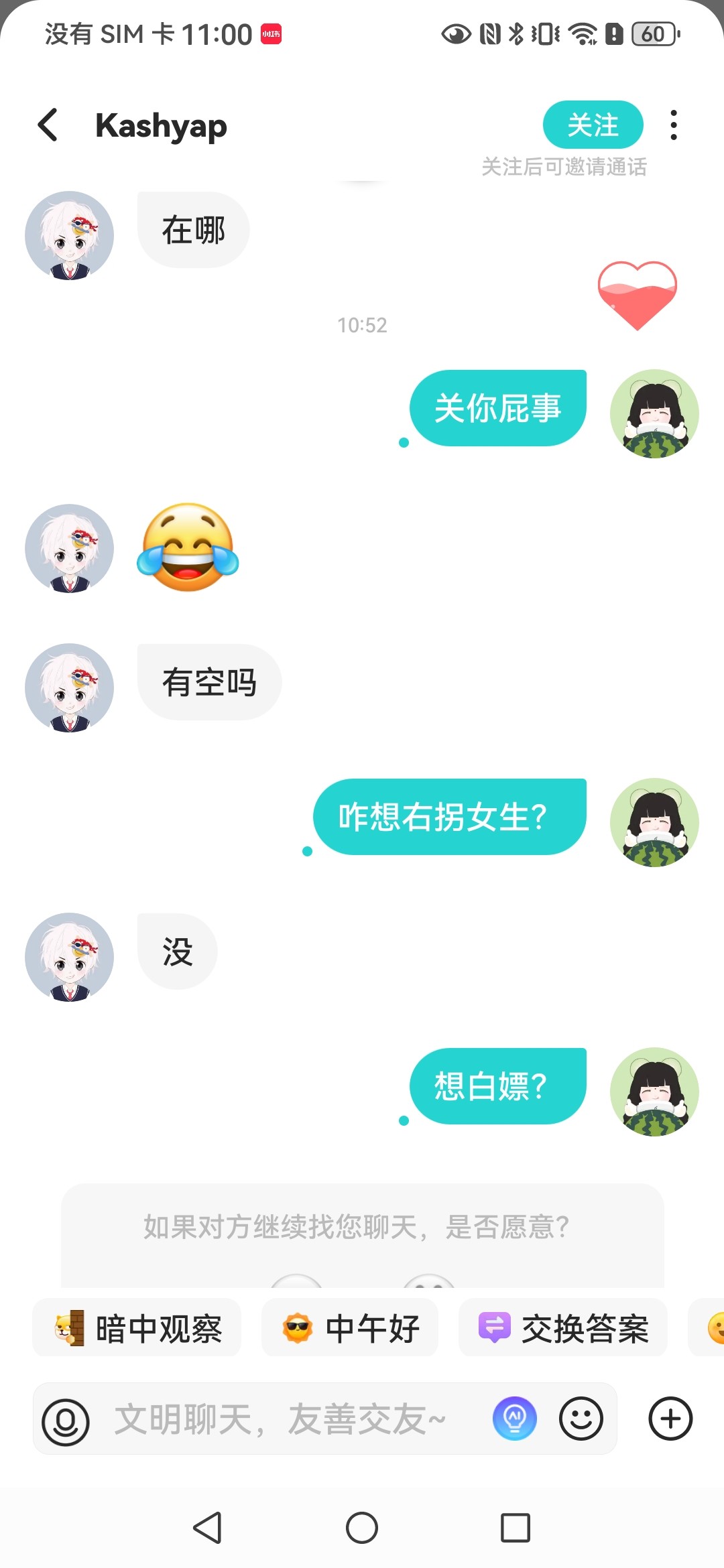This screenshot has width=724, height=1568.
Task: Select the 暗中观察 quick reply chip
Action: (137, 1328)
